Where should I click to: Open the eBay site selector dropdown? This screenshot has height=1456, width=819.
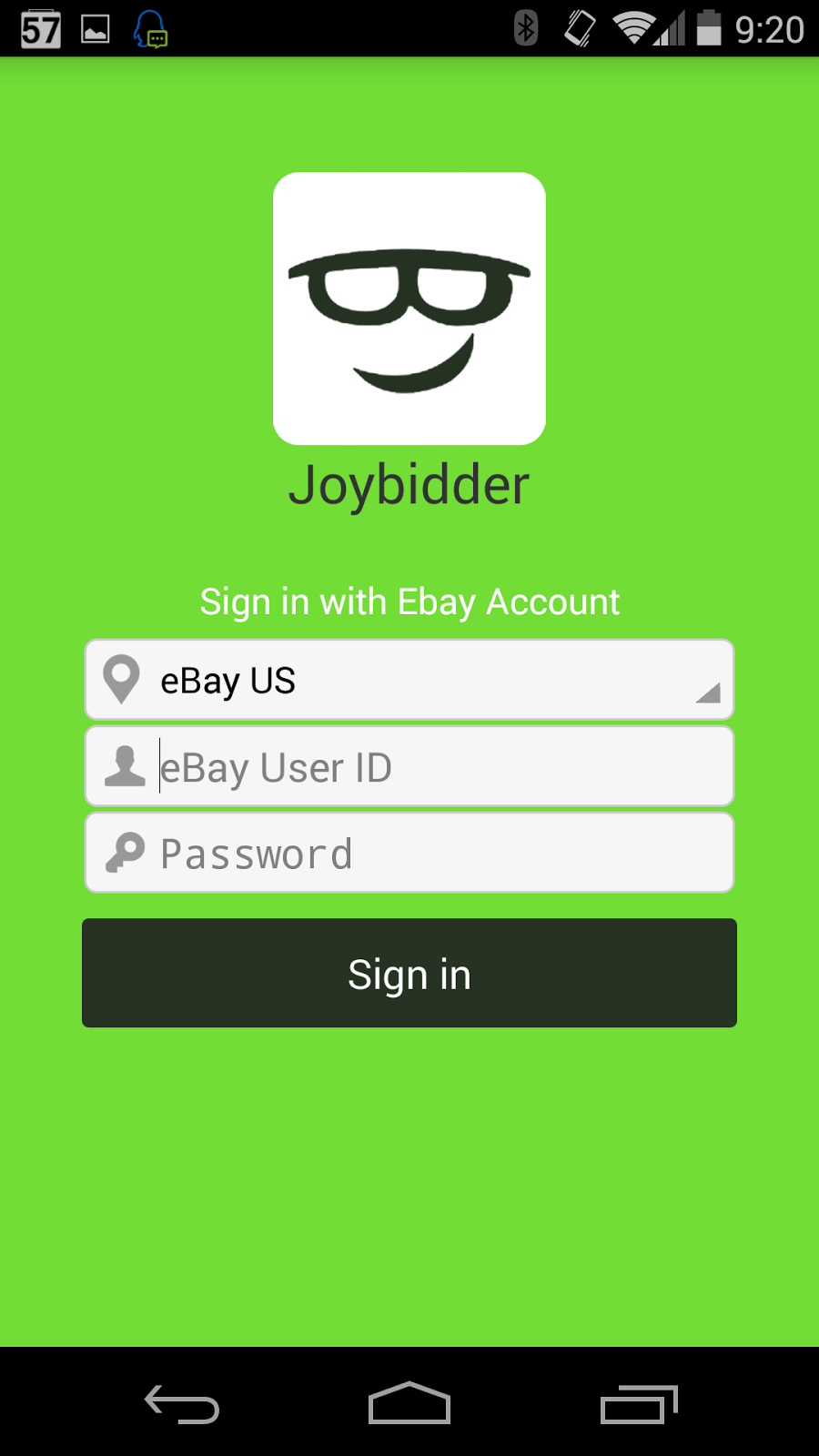409,679
